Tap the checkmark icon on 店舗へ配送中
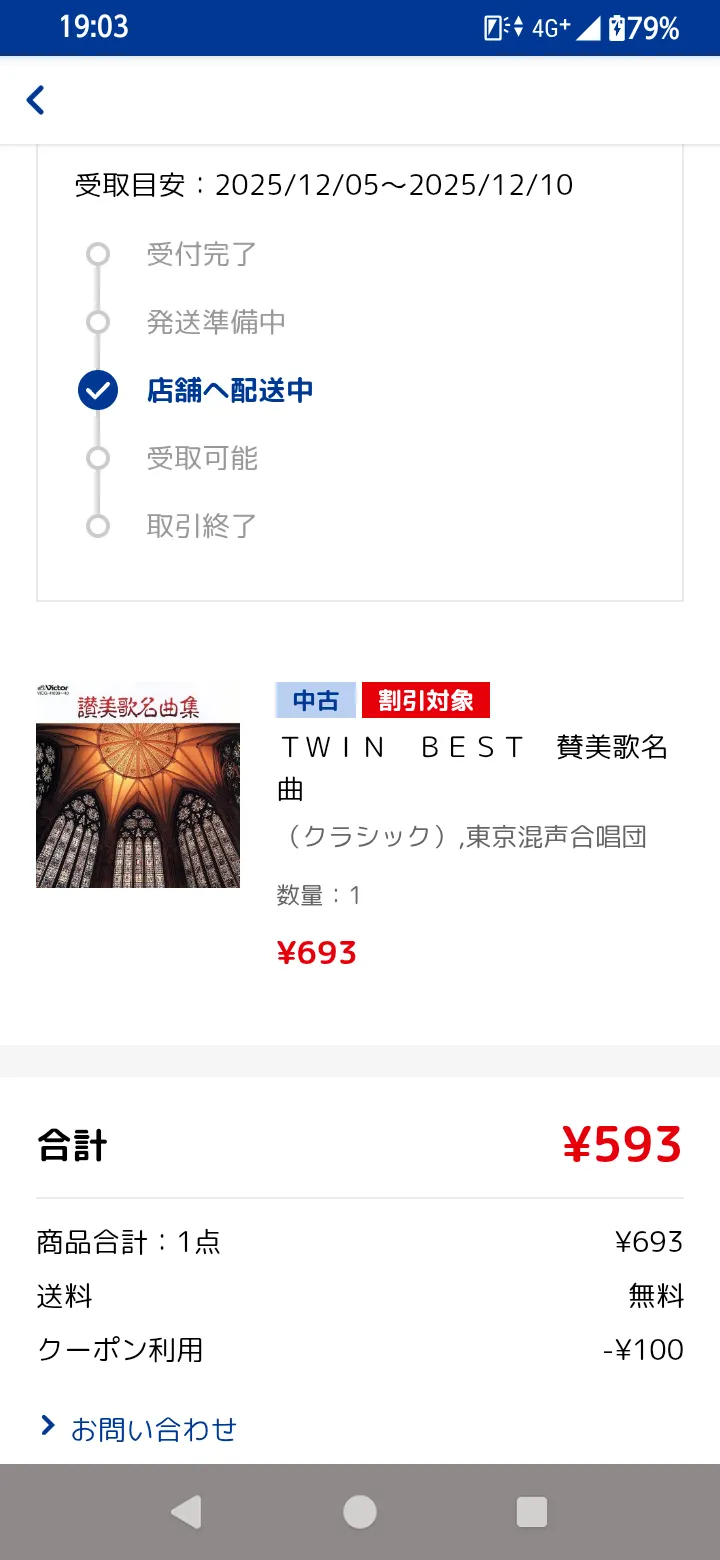 tap(97, 390)
